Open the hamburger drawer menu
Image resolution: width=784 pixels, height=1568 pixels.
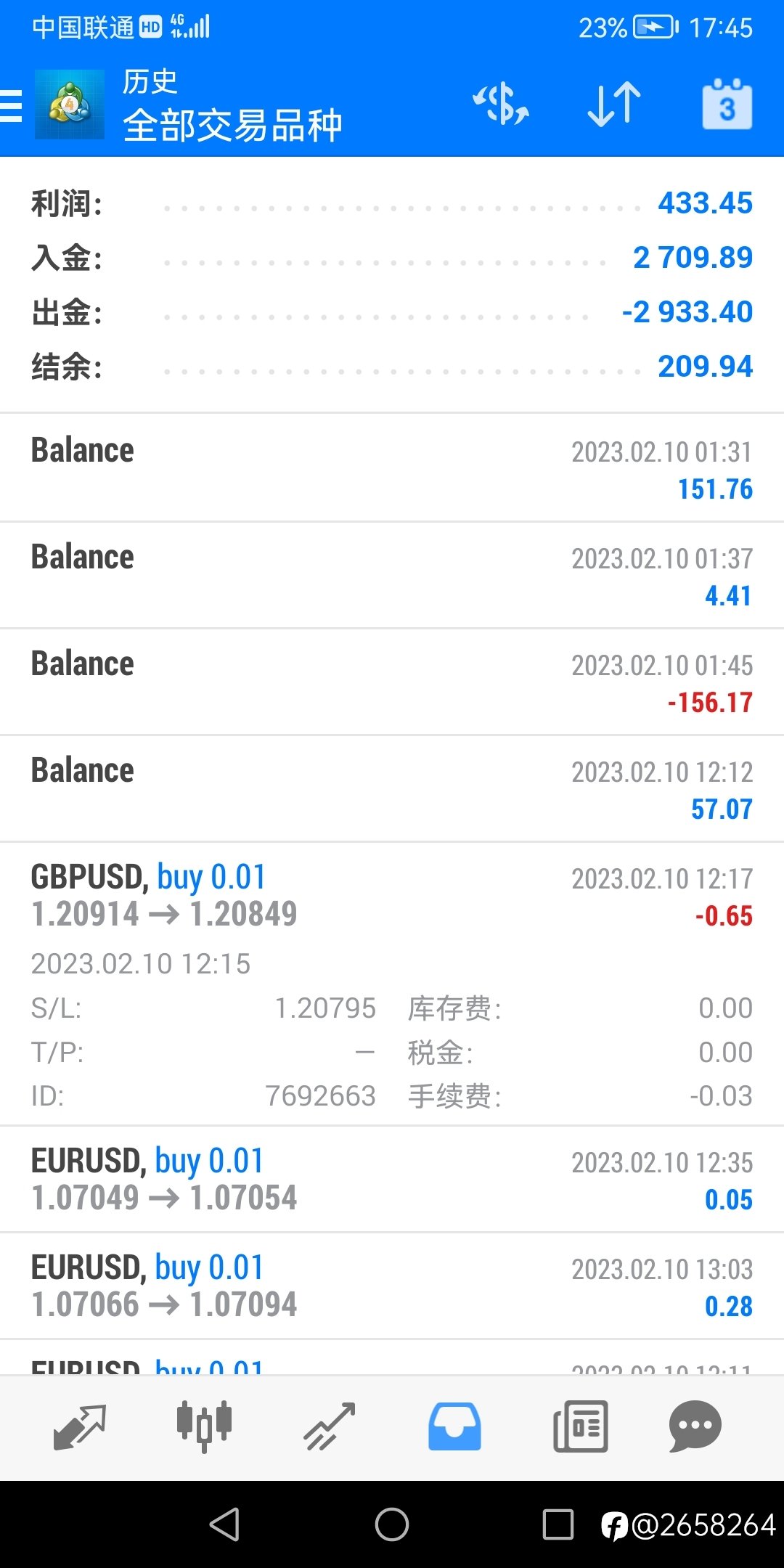[x=11, y=106]
